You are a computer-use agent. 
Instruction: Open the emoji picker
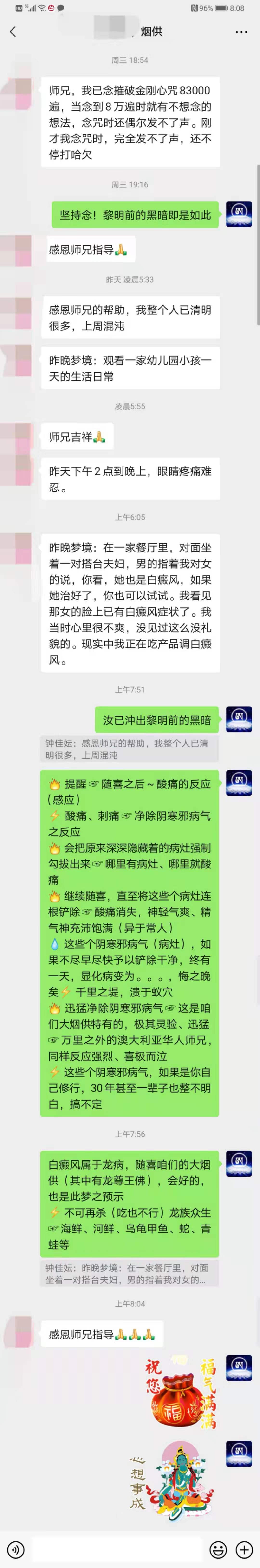pos(218,1549)
